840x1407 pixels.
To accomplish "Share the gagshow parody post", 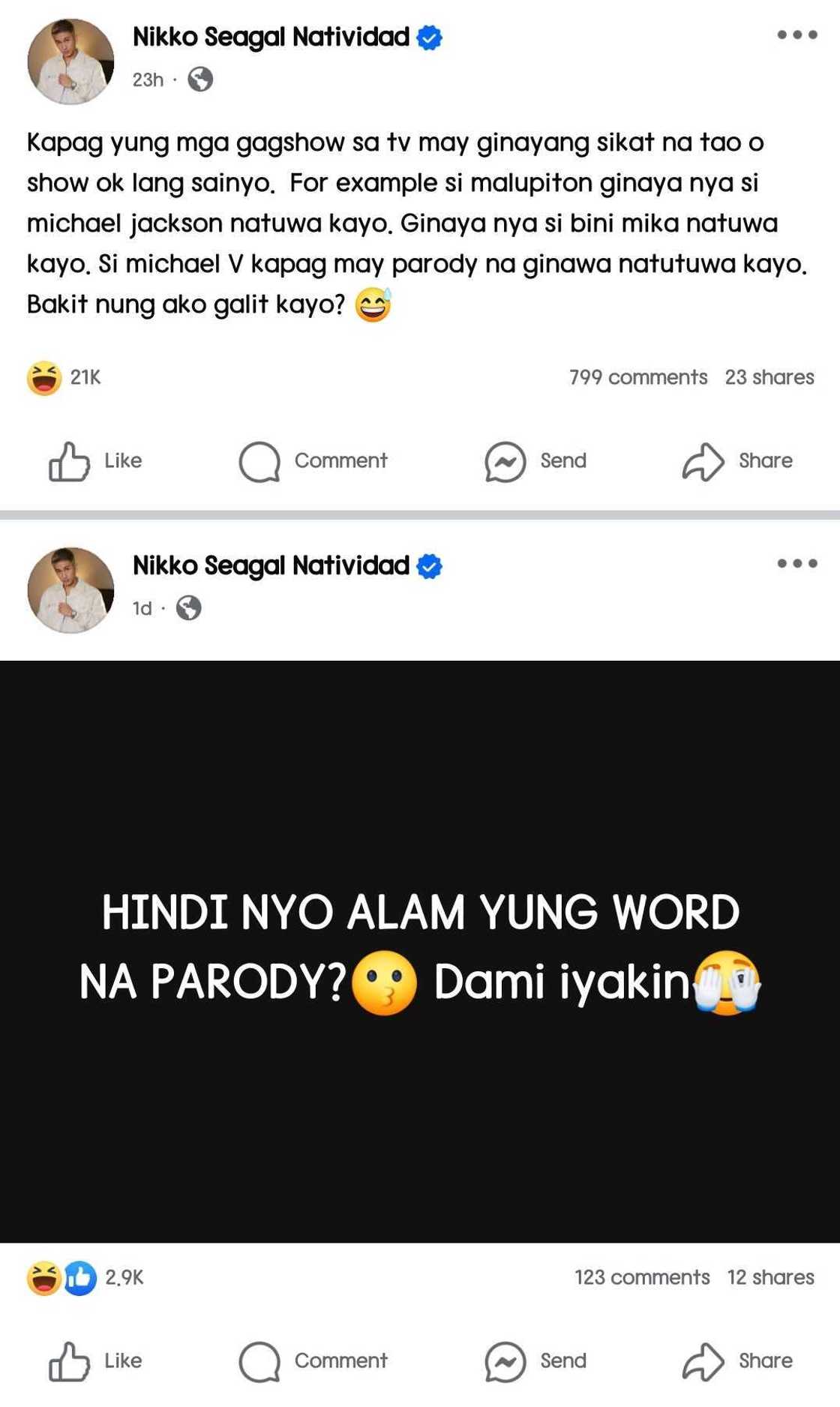I will point(737,460).
